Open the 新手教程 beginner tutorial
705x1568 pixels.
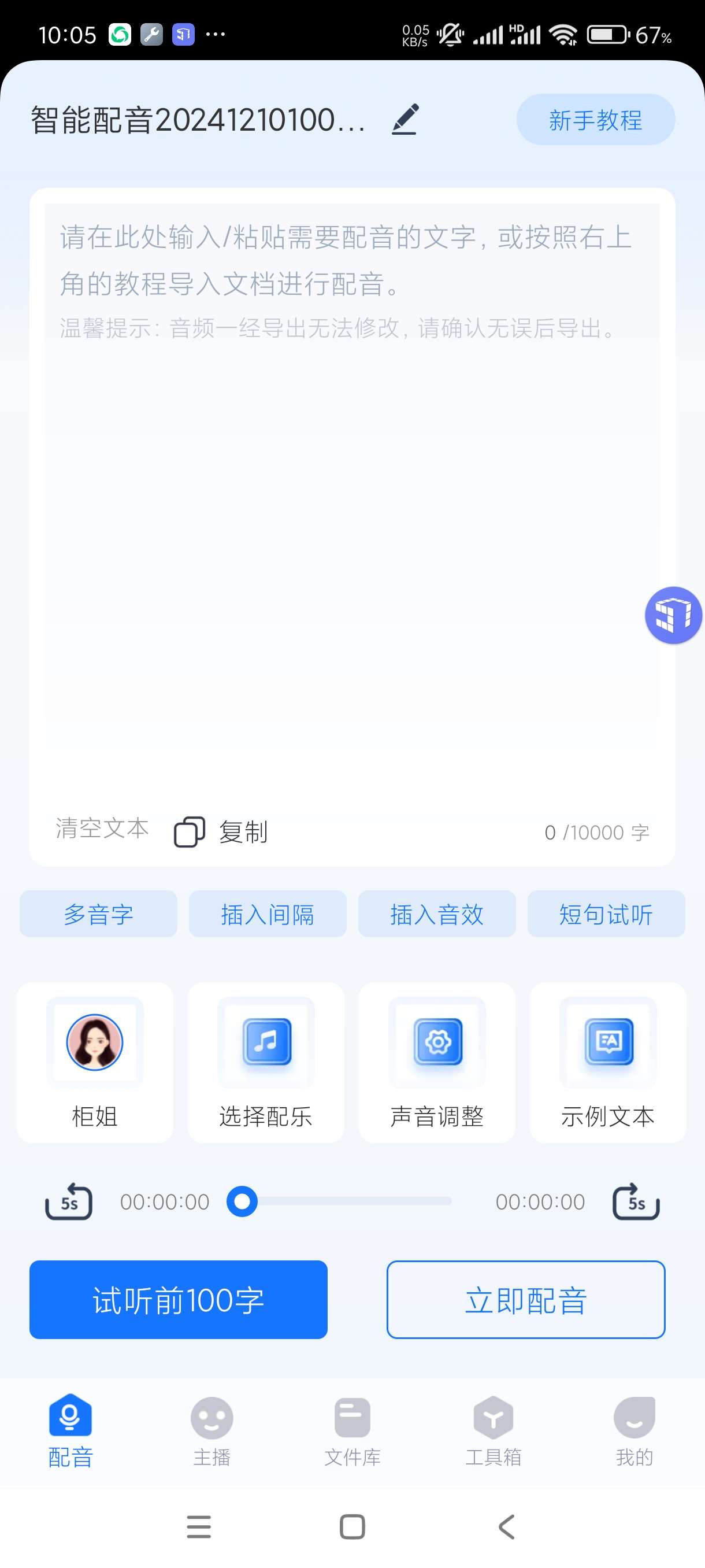point(595,119)
